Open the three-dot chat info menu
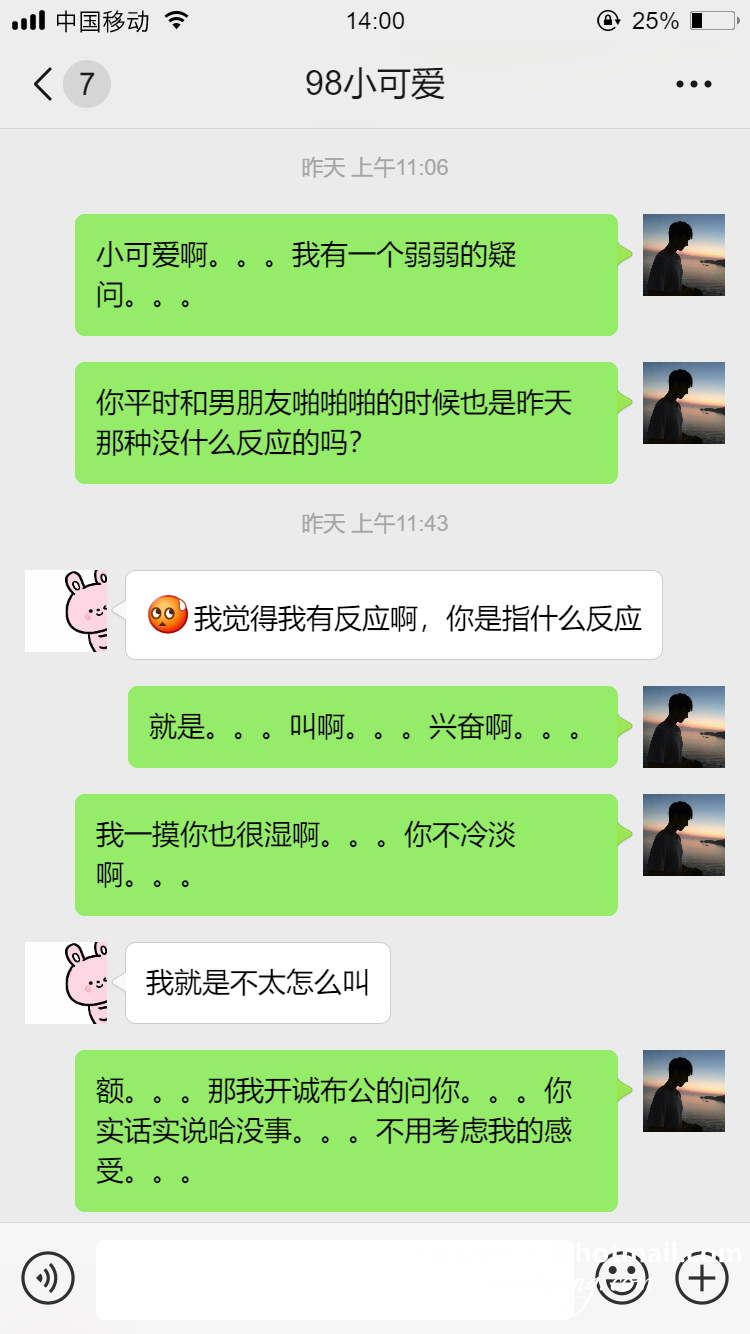 pyautogui.click(x=693, y=85)
